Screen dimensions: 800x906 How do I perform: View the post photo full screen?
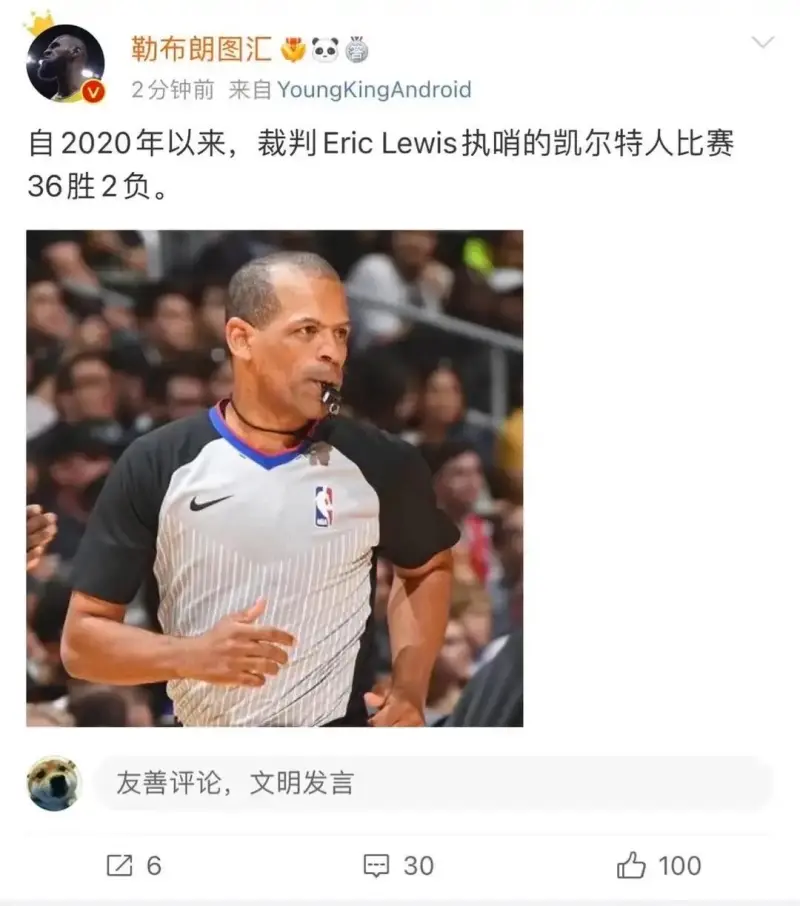tap(274, 478)
